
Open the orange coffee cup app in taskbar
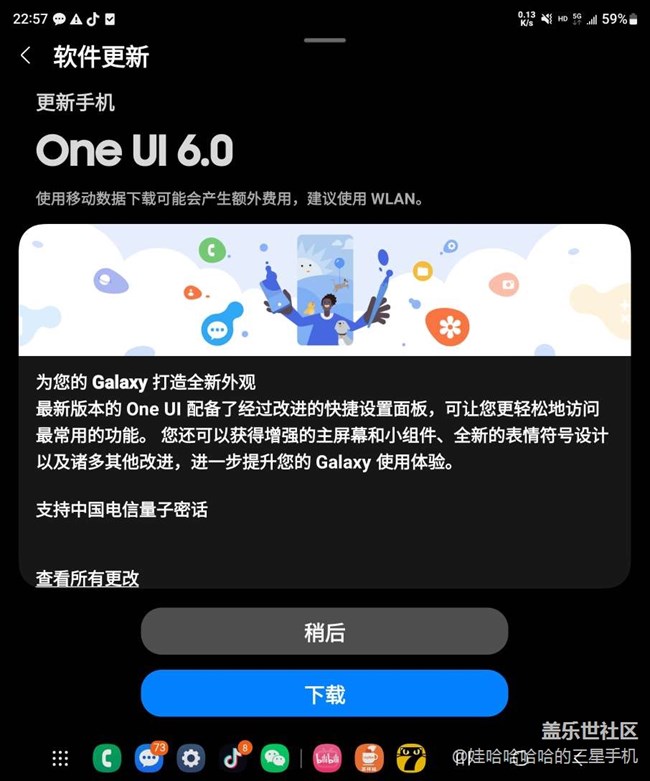click(369, 758)
